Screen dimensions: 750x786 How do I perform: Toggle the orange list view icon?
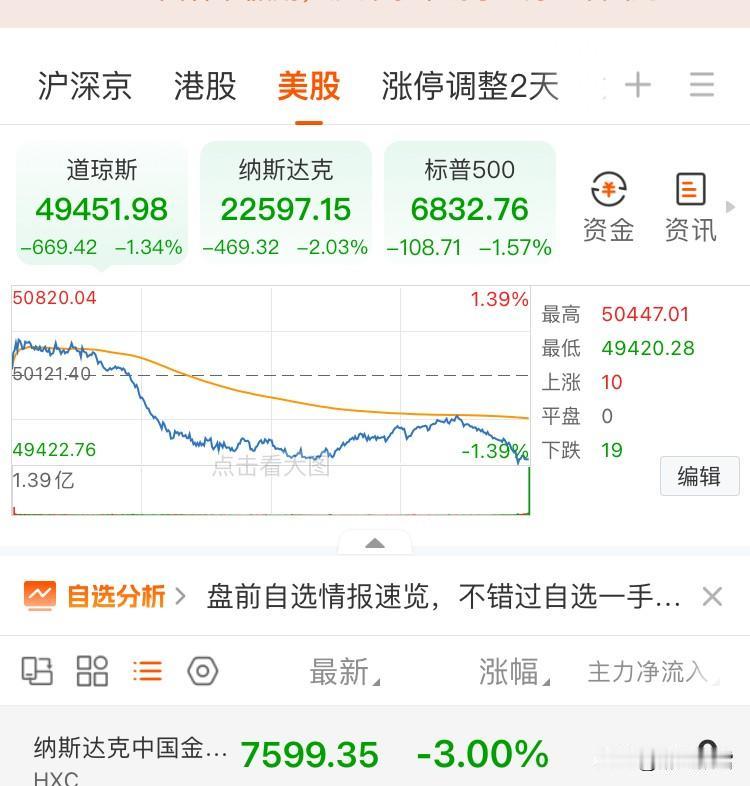(146, 671)
